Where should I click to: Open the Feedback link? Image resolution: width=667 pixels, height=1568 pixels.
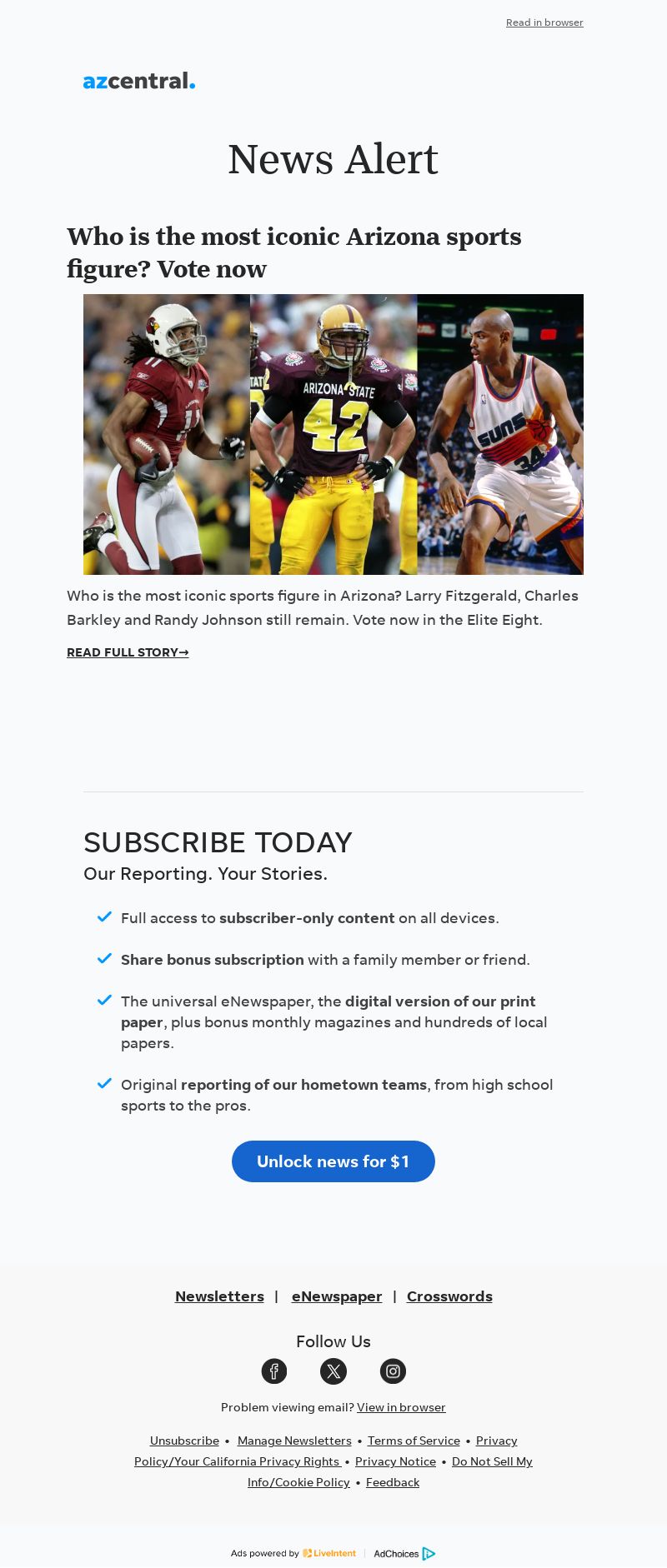pos(393,1482)
